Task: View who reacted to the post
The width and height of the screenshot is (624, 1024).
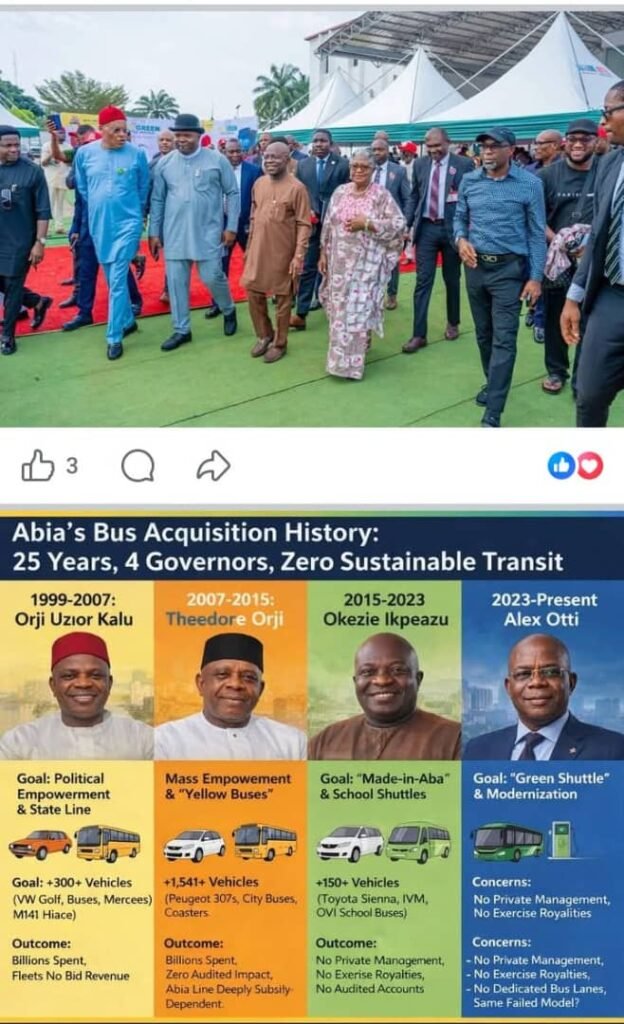Action: click(x=575, y=465)
